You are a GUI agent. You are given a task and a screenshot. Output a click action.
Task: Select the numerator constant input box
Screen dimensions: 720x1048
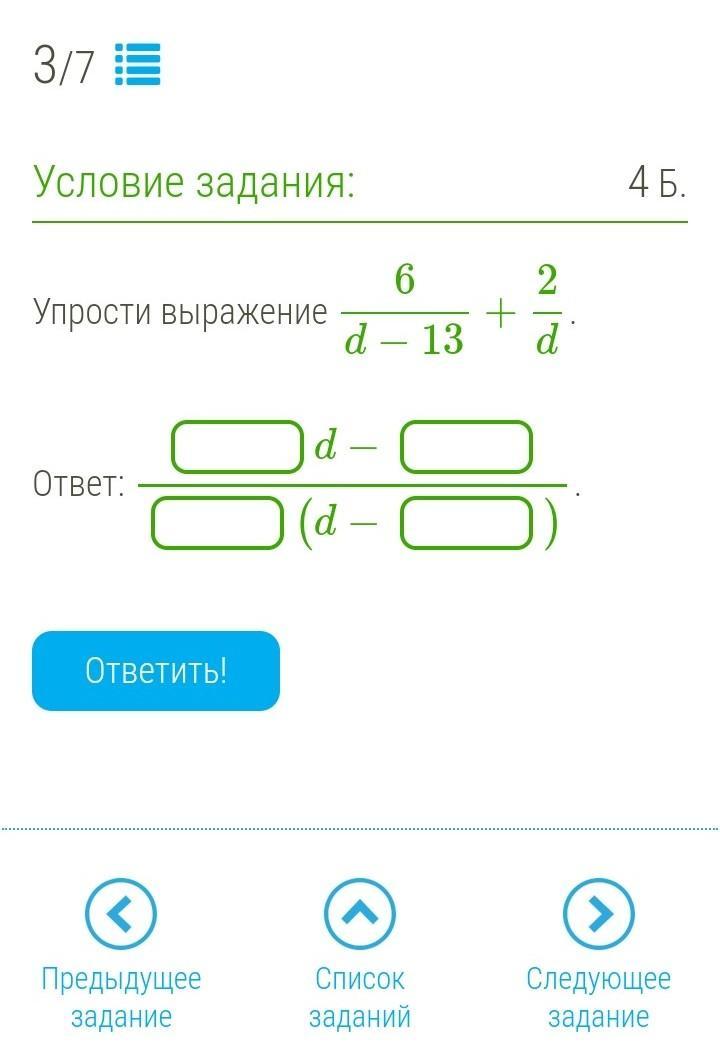[466, 447]
